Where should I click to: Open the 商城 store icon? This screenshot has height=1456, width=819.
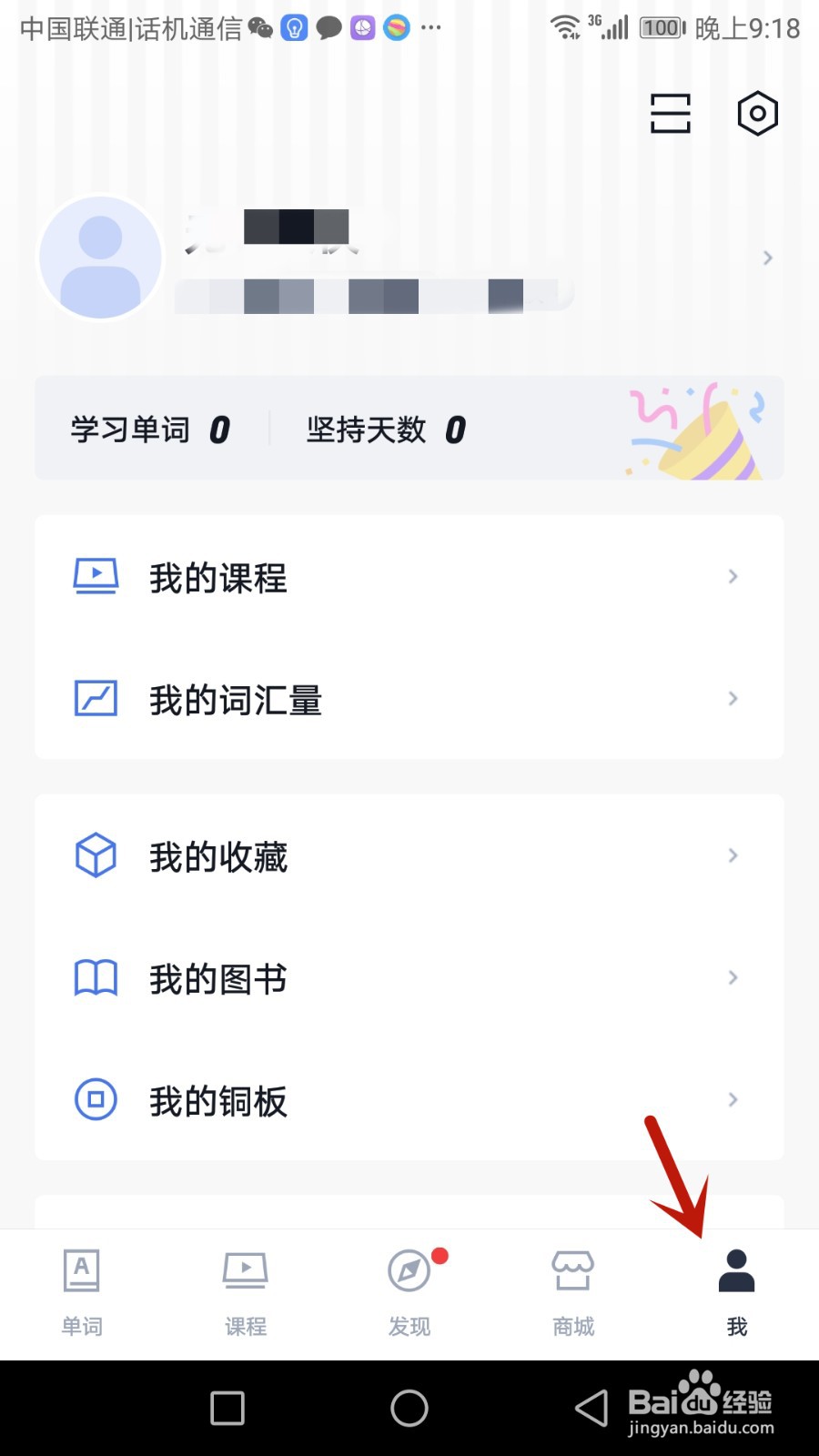(x=572, y=1270)
